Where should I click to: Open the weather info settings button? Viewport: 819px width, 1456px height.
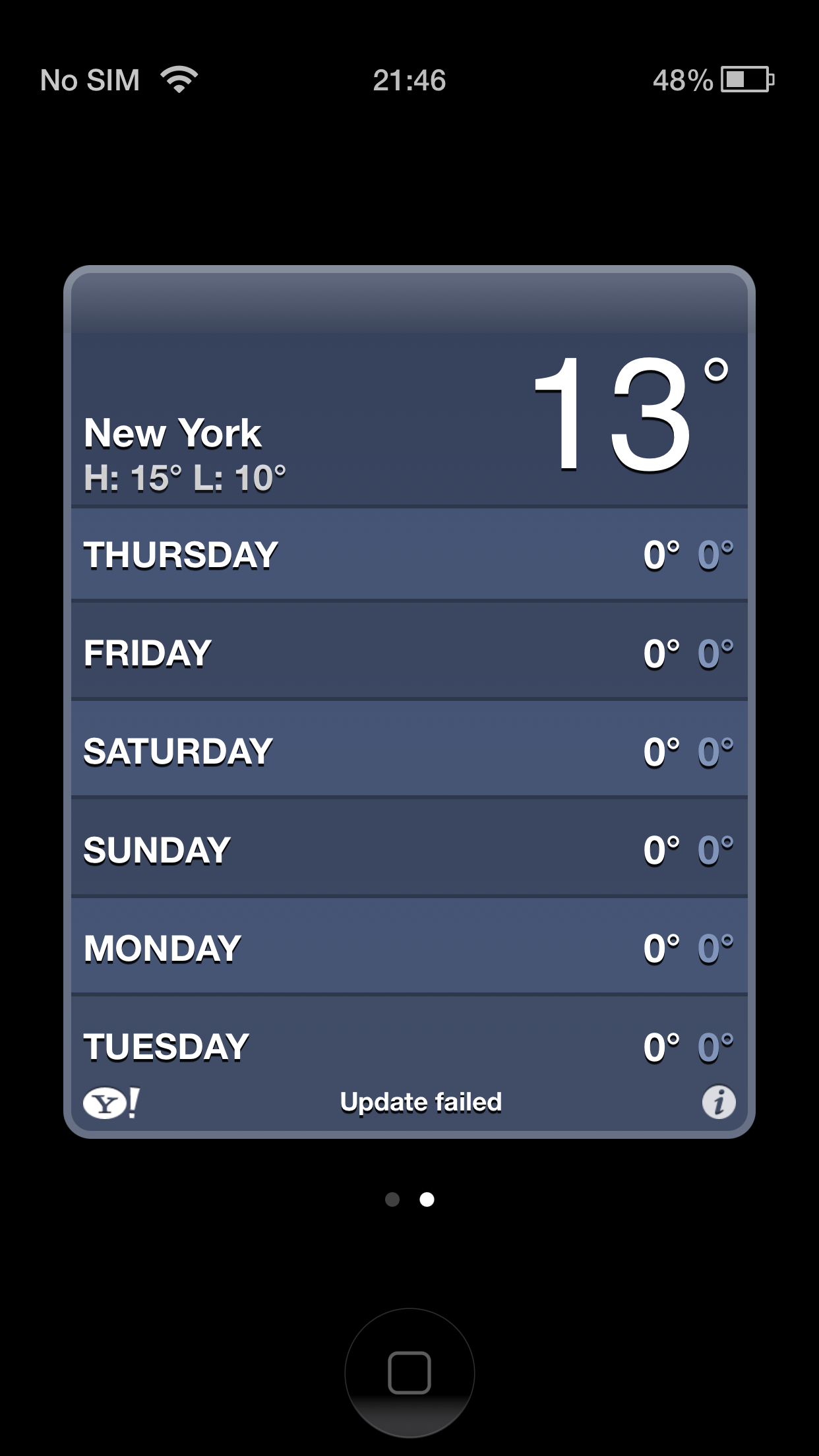[x=718, y=1102]
